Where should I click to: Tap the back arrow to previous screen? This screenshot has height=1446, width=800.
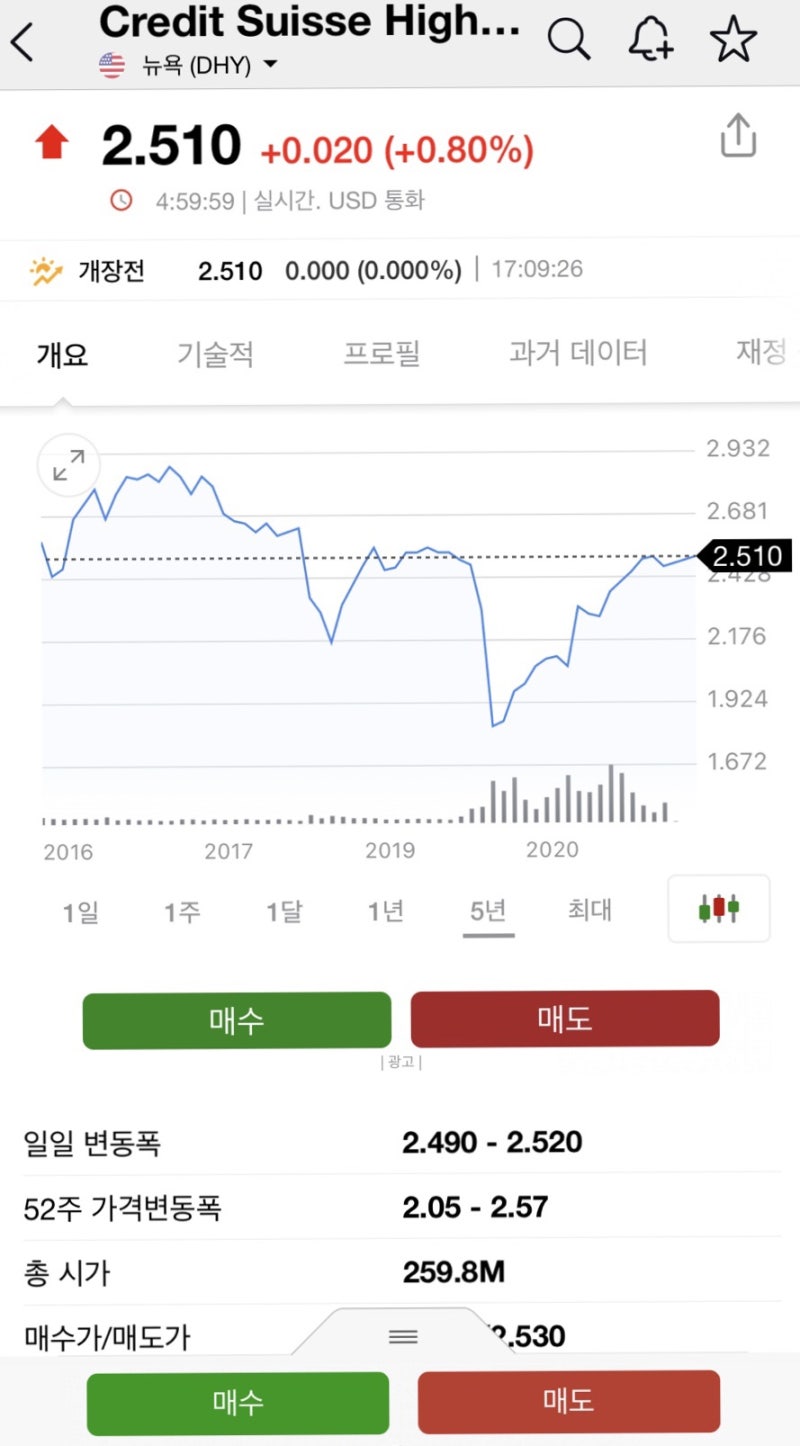coord(22,39)
